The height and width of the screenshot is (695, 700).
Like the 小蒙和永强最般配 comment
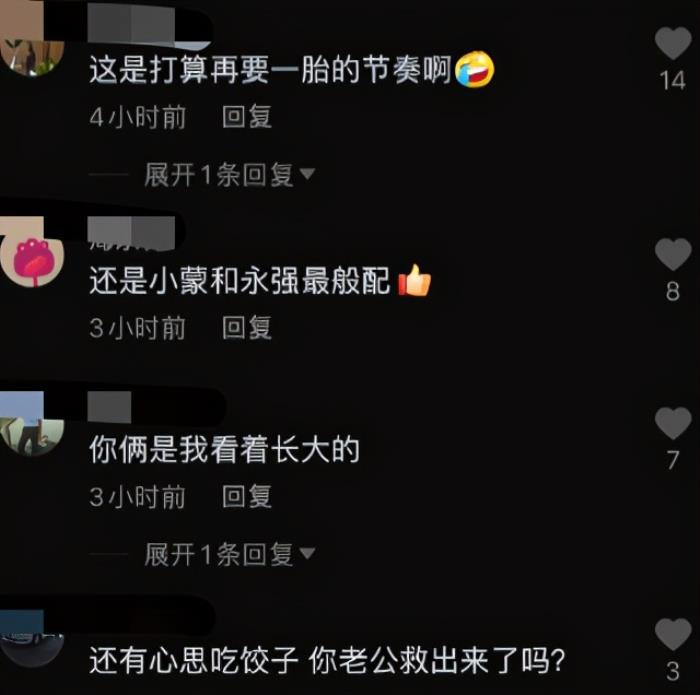pos(673,255)
